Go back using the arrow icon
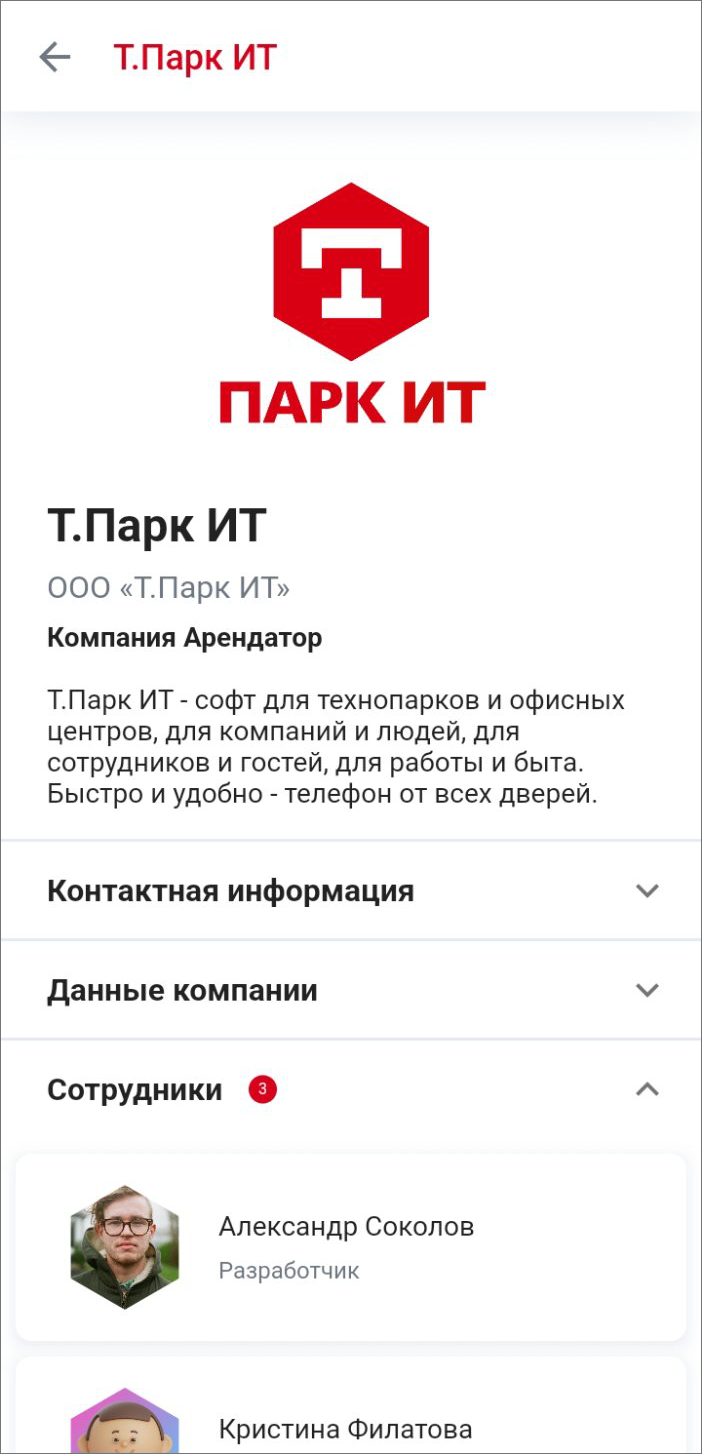This screenshot has width=702, height=1454. click(x=55, y=57)
